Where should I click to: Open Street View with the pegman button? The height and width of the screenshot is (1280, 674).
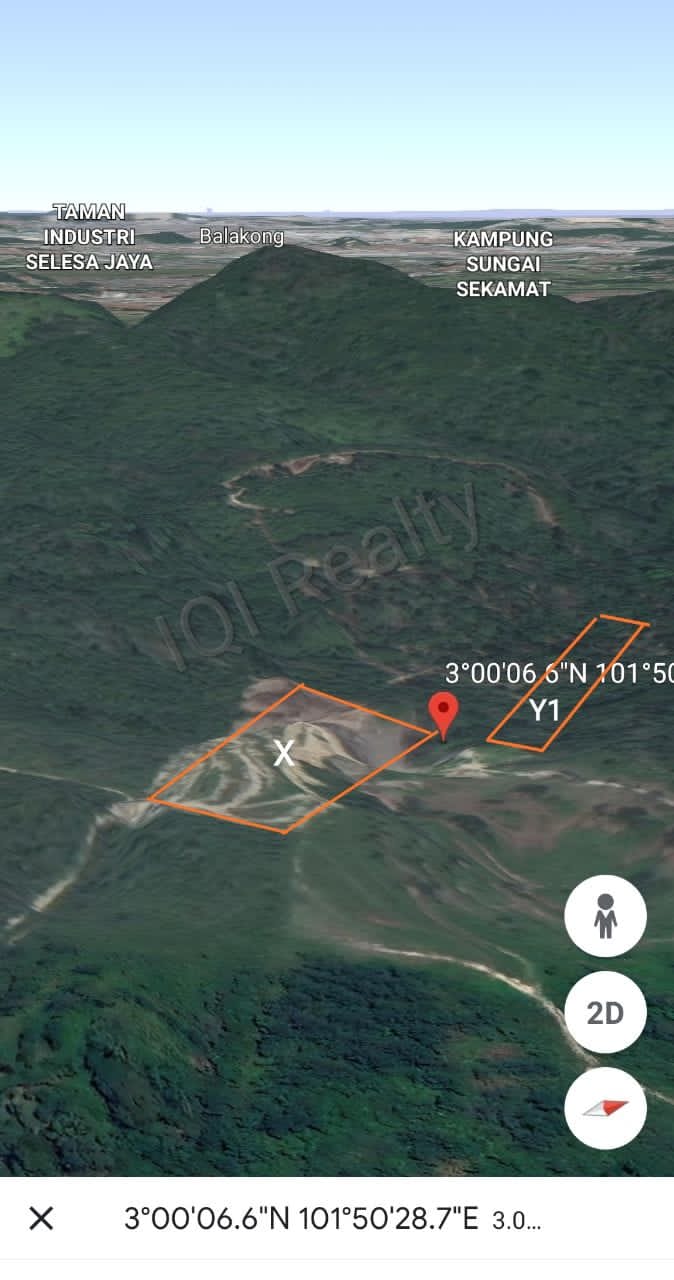[x=605, y=916]
